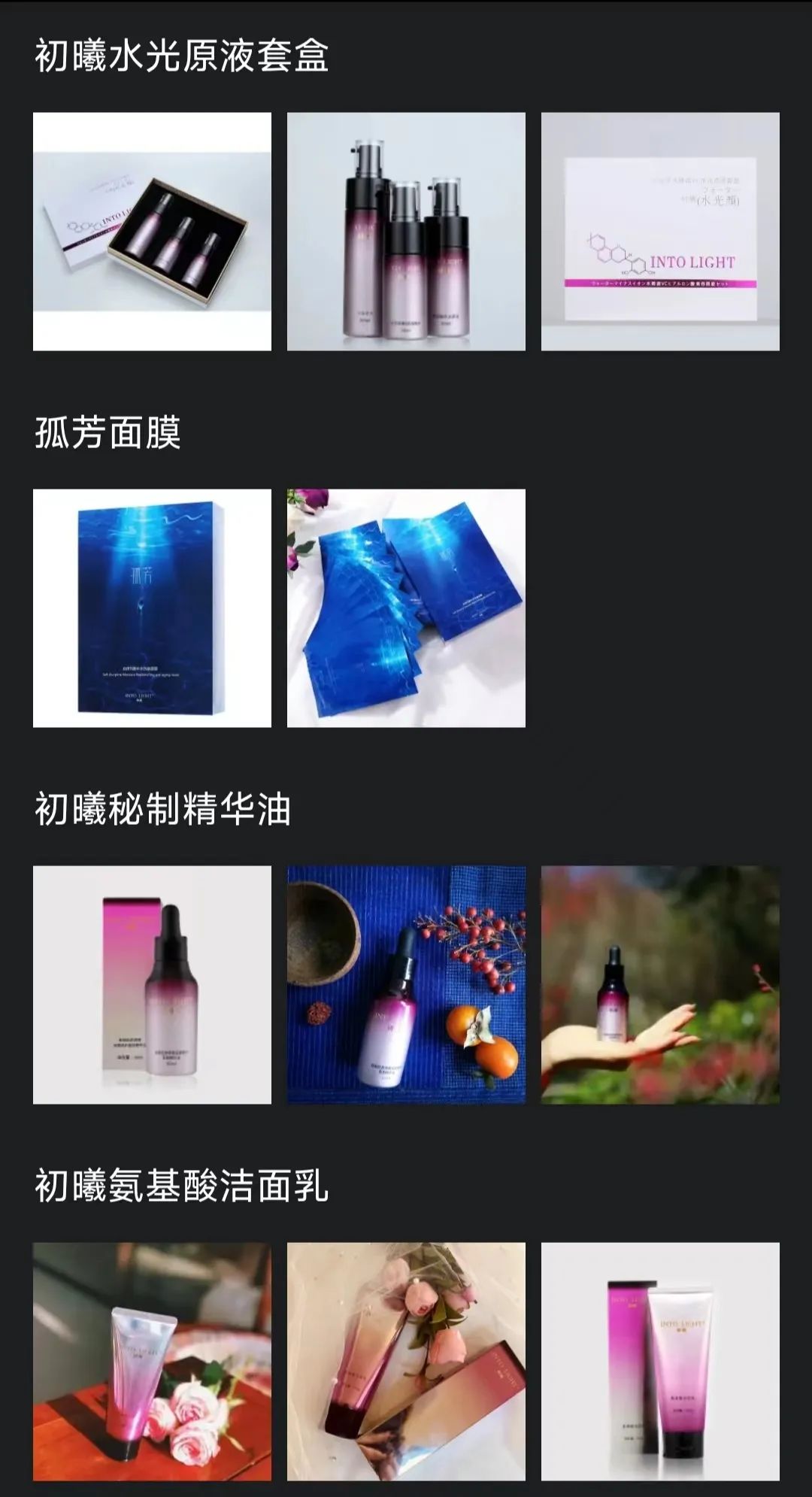This screenshot has height=1497, width=812.
Task: View essence oil photo with oranges
Action: (x=406, y=985)
